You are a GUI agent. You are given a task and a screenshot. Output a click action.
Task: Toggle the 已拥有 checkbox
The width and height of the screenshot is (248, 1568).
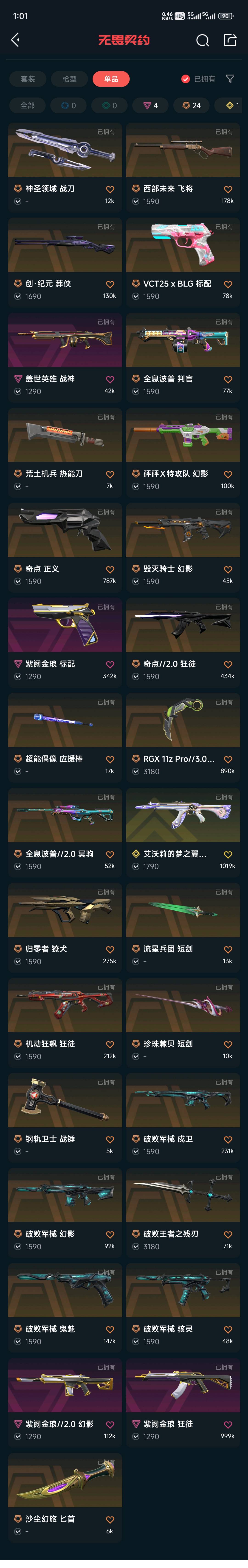pyautogui.click(x=185, y=79)
